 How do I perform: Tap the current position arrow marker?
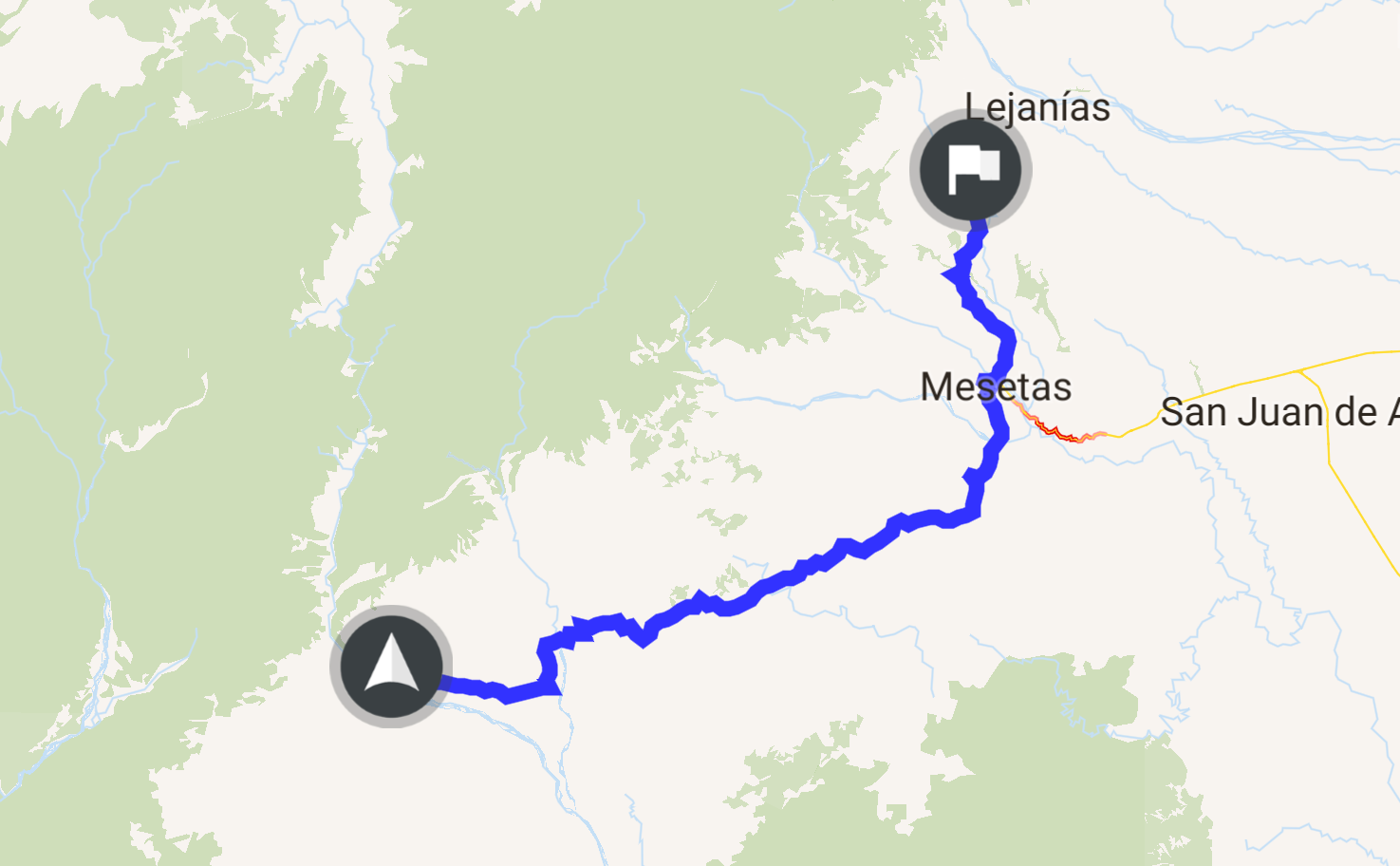tap(391, 667)
